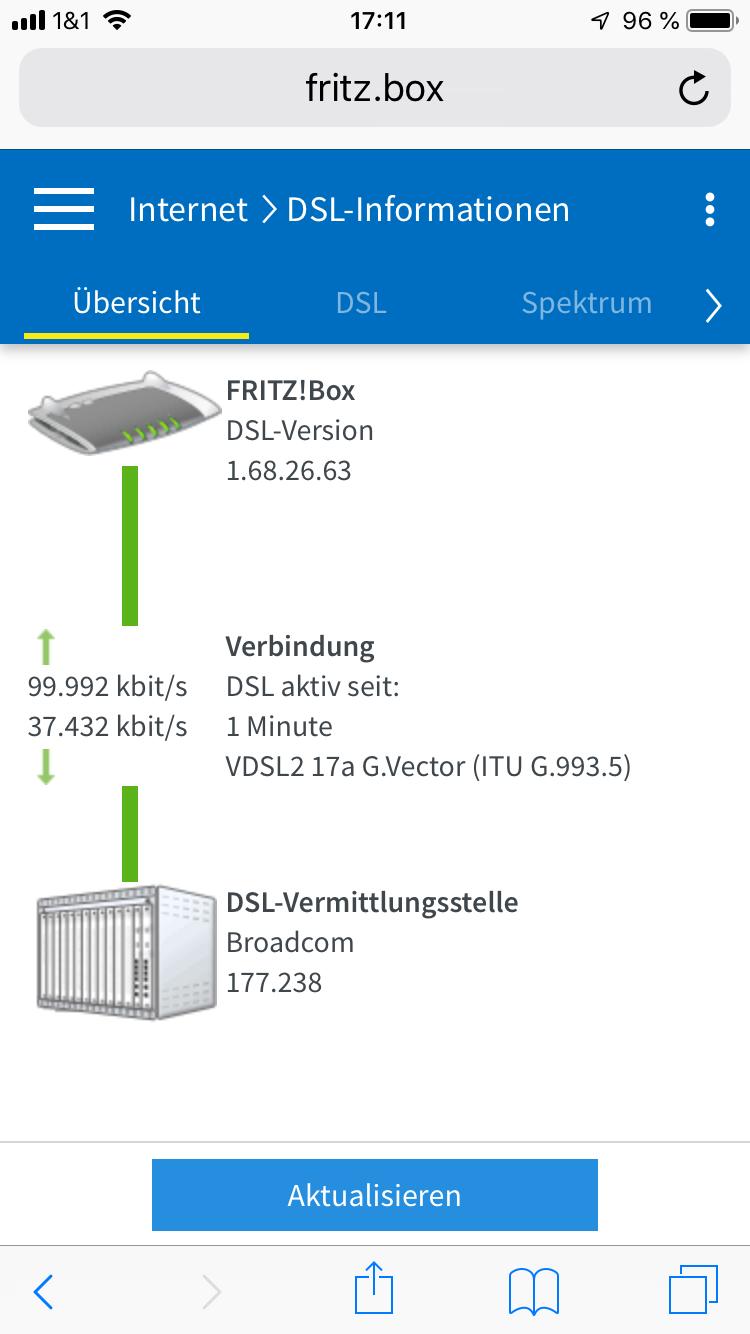Switch to the DSL tab

pyautogui.click(x=361, y=303)
